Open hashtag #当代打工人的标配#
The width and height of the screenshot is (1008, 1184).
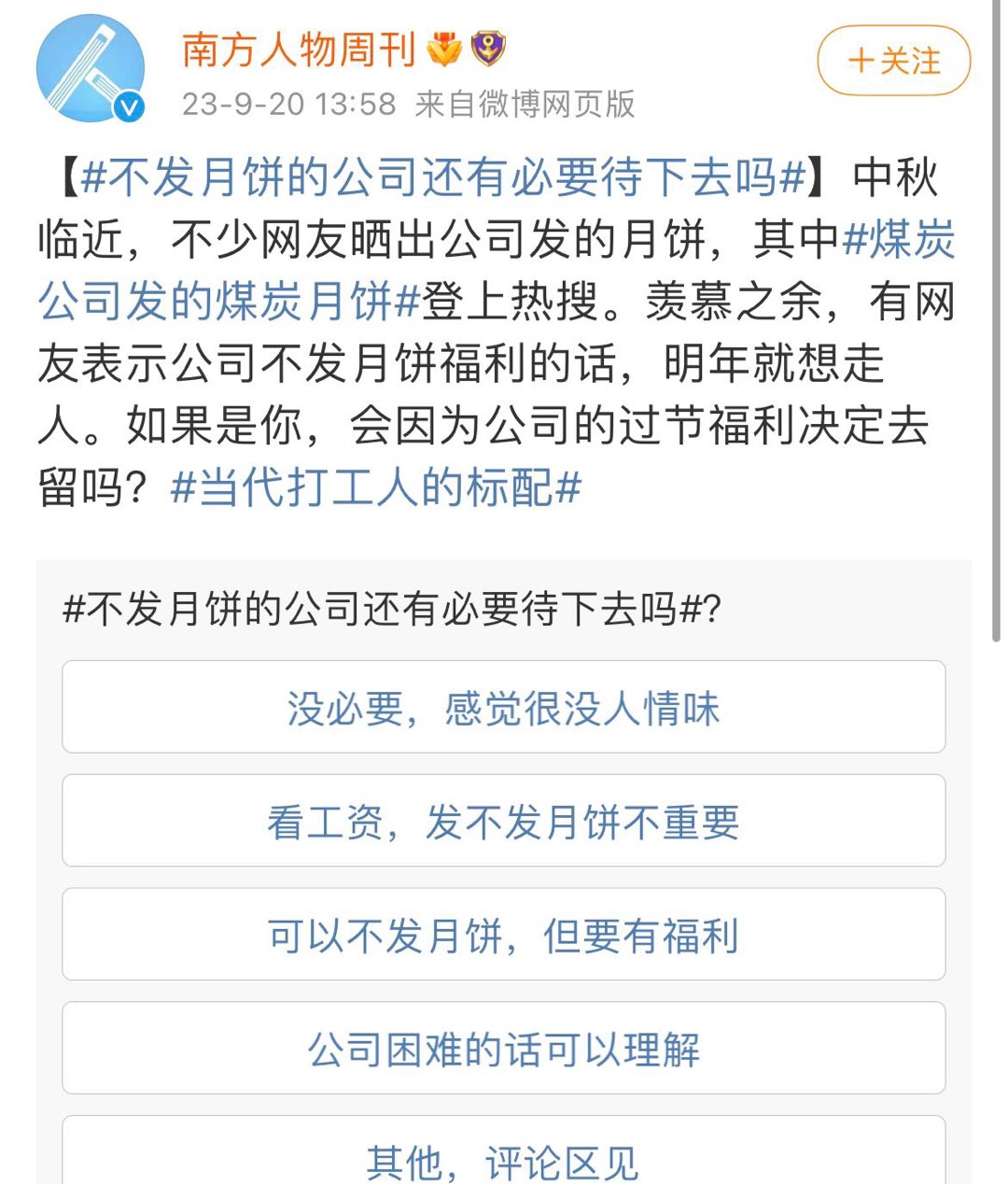coord(376,487)
